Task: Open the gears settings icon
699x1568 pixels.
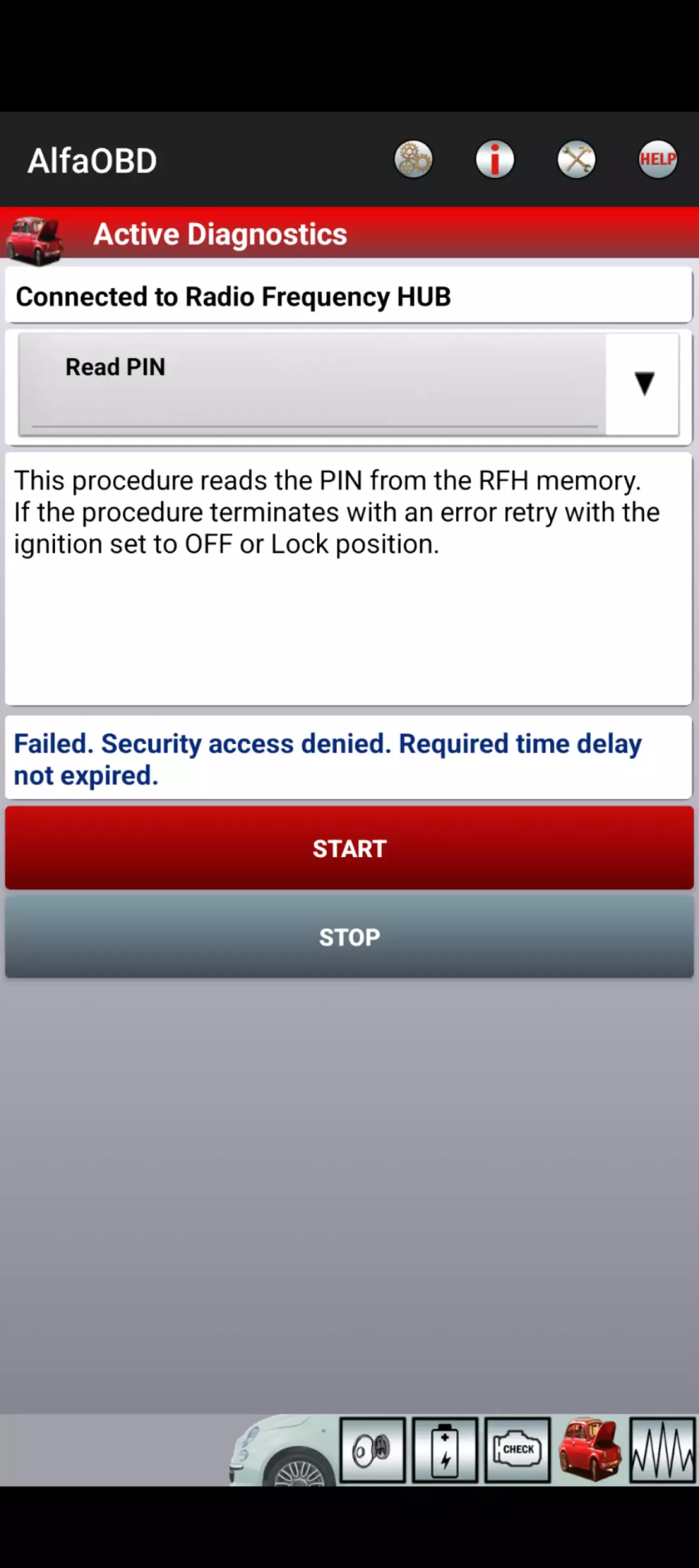Action: coord(413,160)
